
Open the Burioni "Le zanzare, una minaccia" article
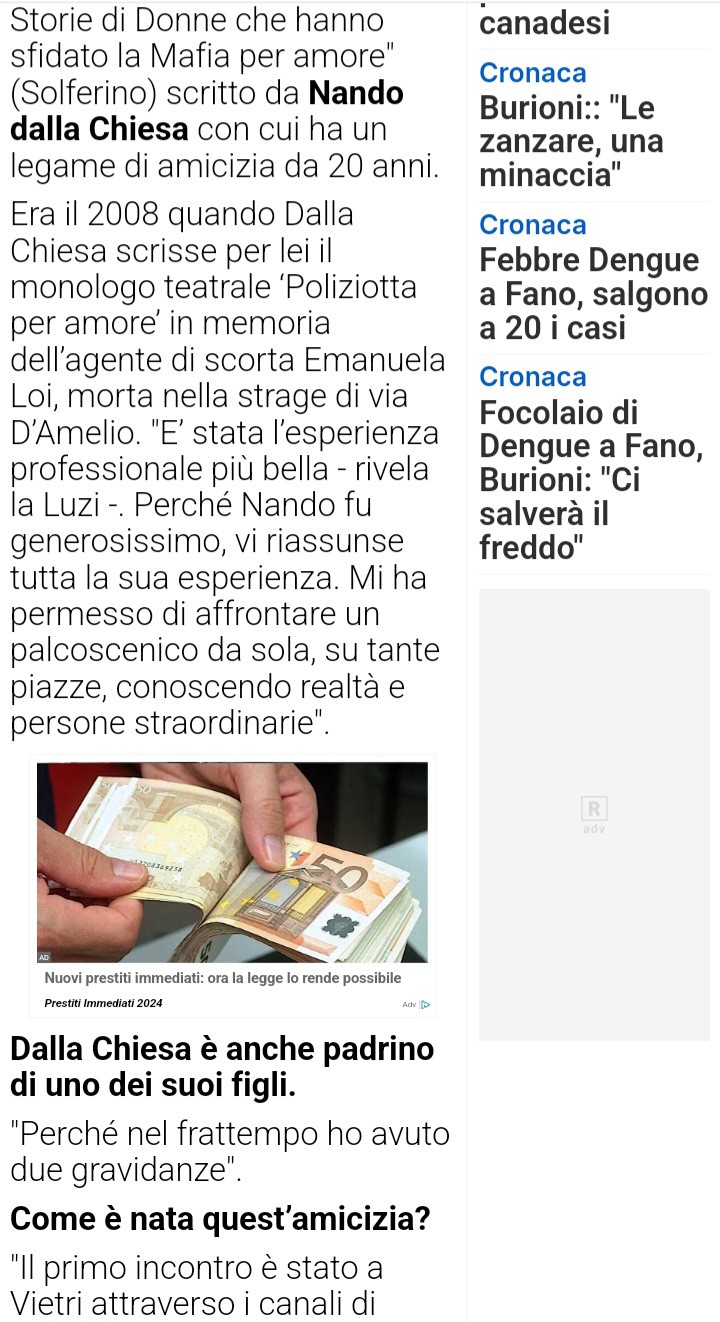(571, 142)
